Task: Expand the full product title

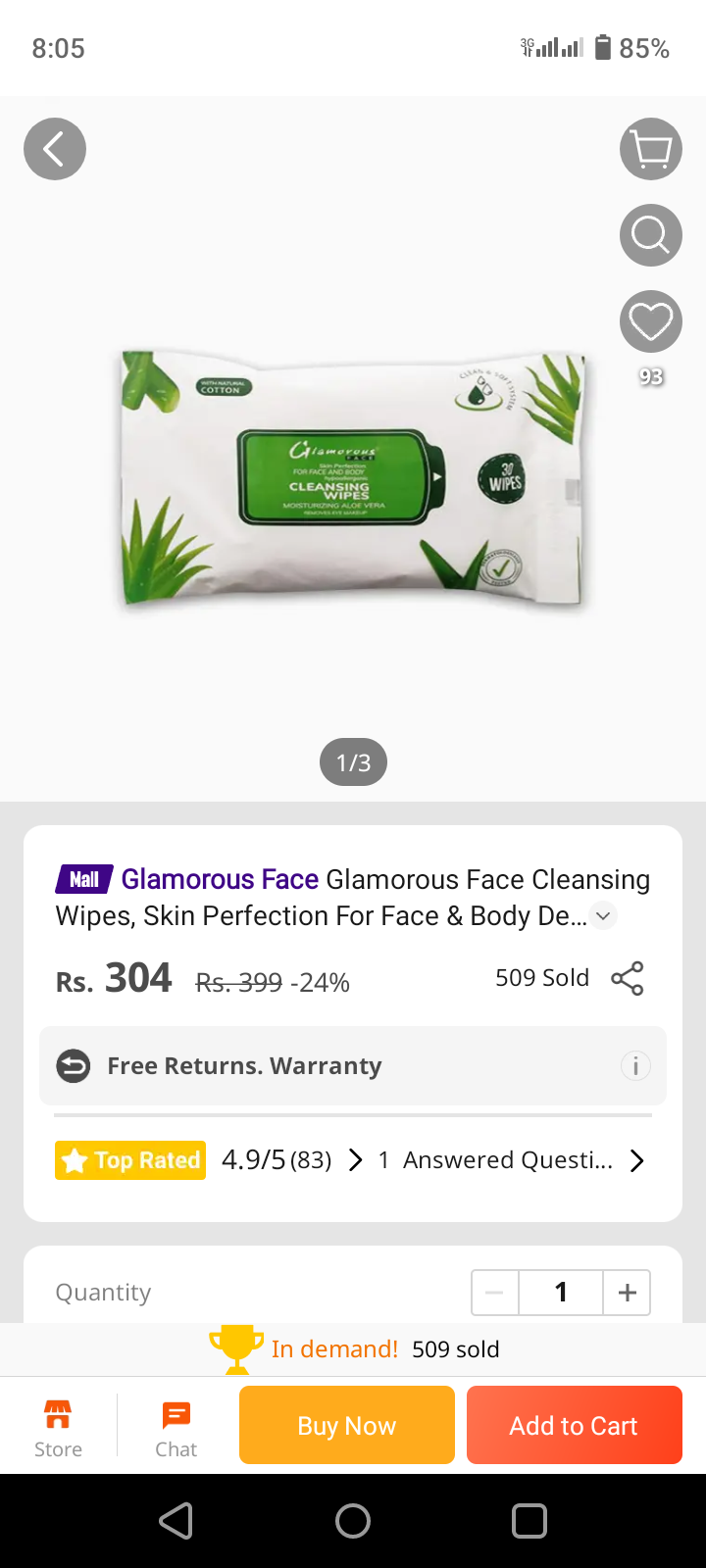Action: tap(604, 916)
